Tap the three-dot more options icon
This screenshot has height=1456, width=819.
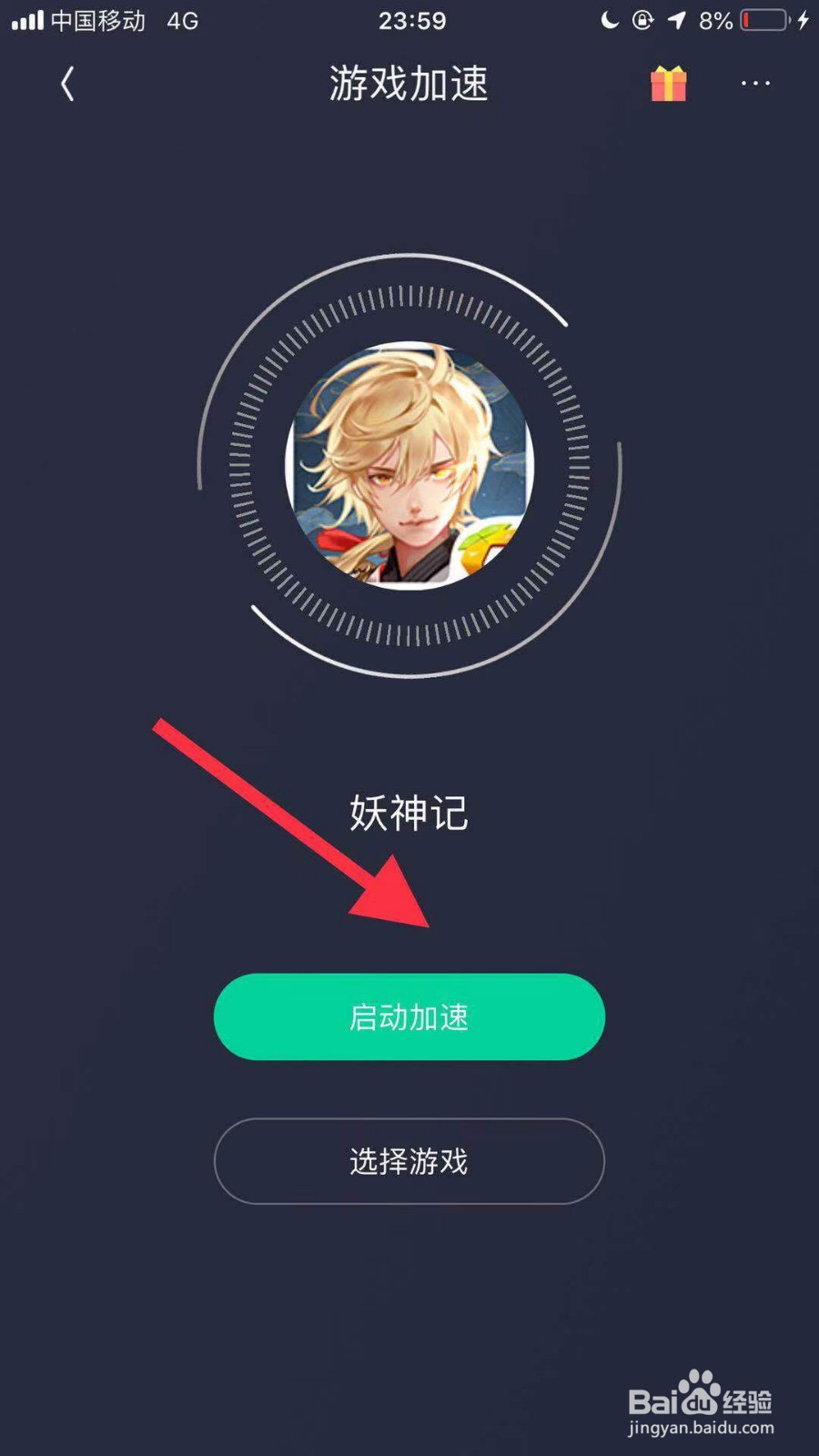(x=753, y=83)
